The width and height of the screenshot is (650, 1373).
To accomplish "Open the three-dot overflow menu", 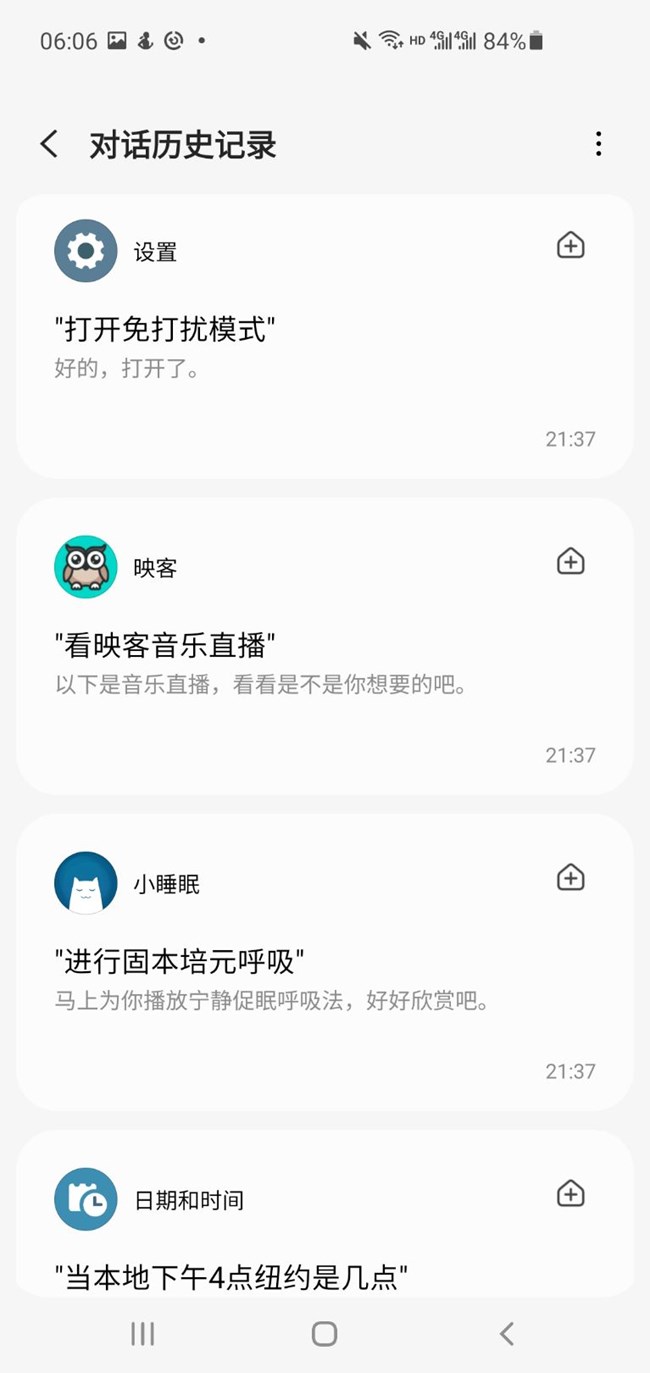I will pyautogui.click(x=598, y=144).
